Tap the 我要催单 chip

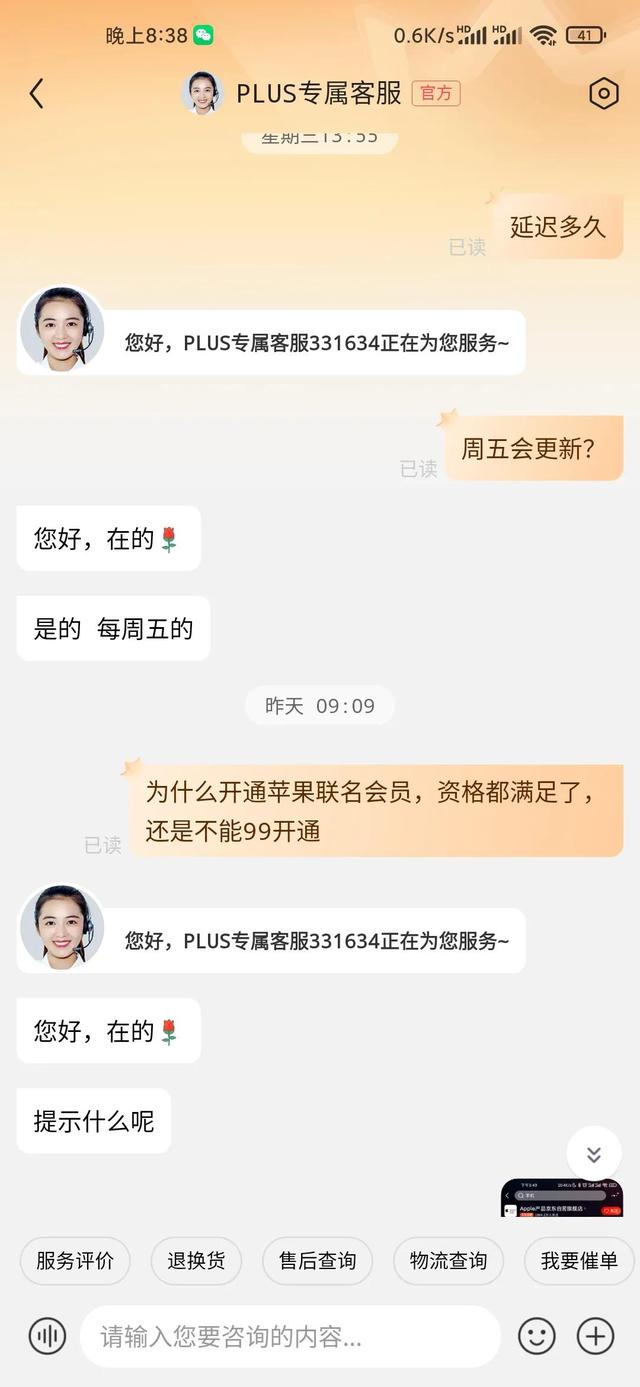click(579, 1261)
